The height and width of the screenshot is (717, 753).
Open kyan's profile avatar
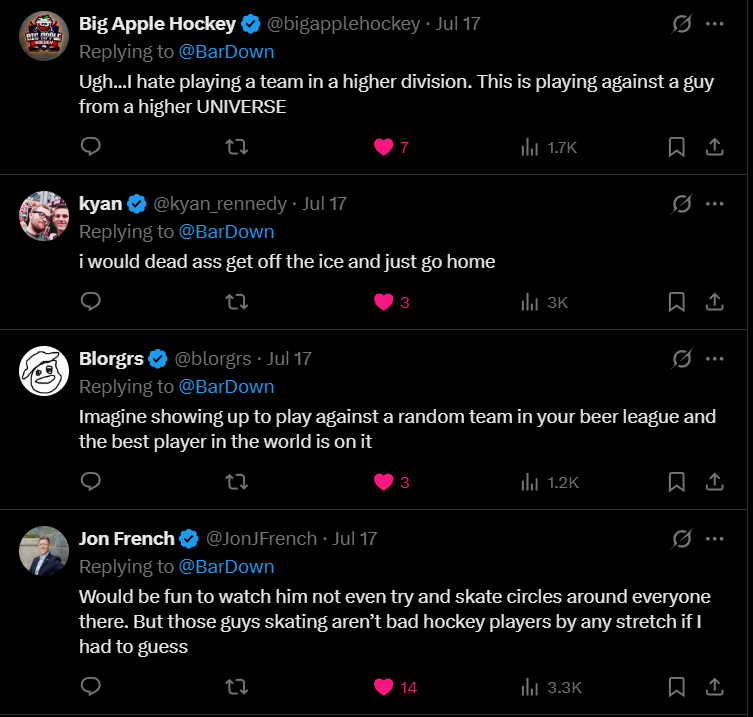pyautogui.click(x=43, y=216)
